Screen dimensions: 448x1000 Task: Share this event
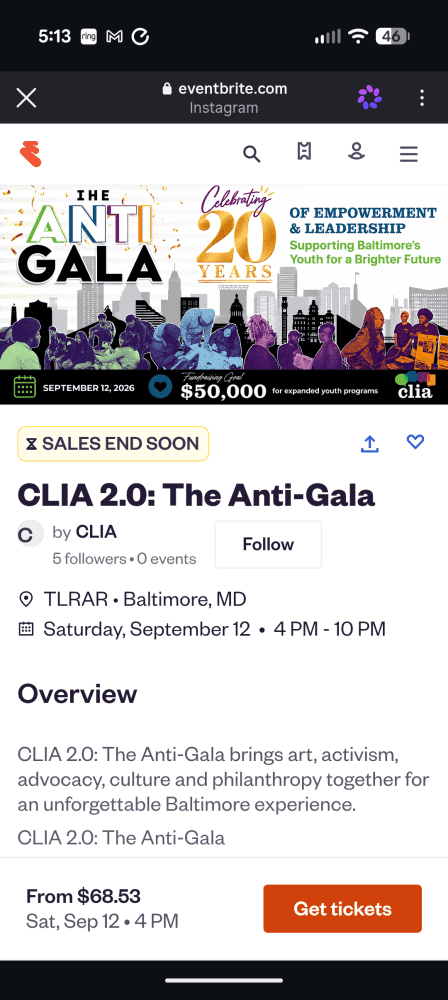(370, 443)
